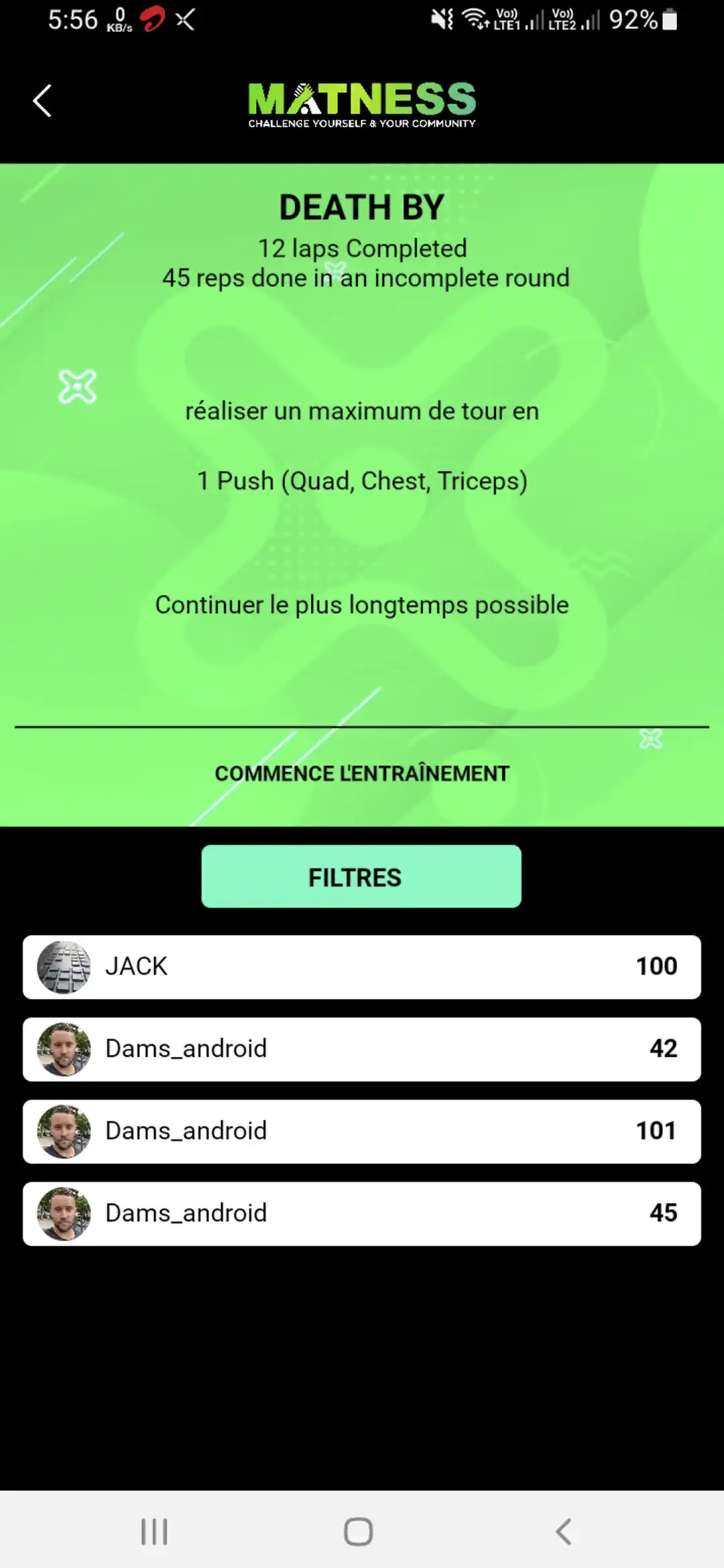Tap the back arrow at top left

click(x=42, y=101)
